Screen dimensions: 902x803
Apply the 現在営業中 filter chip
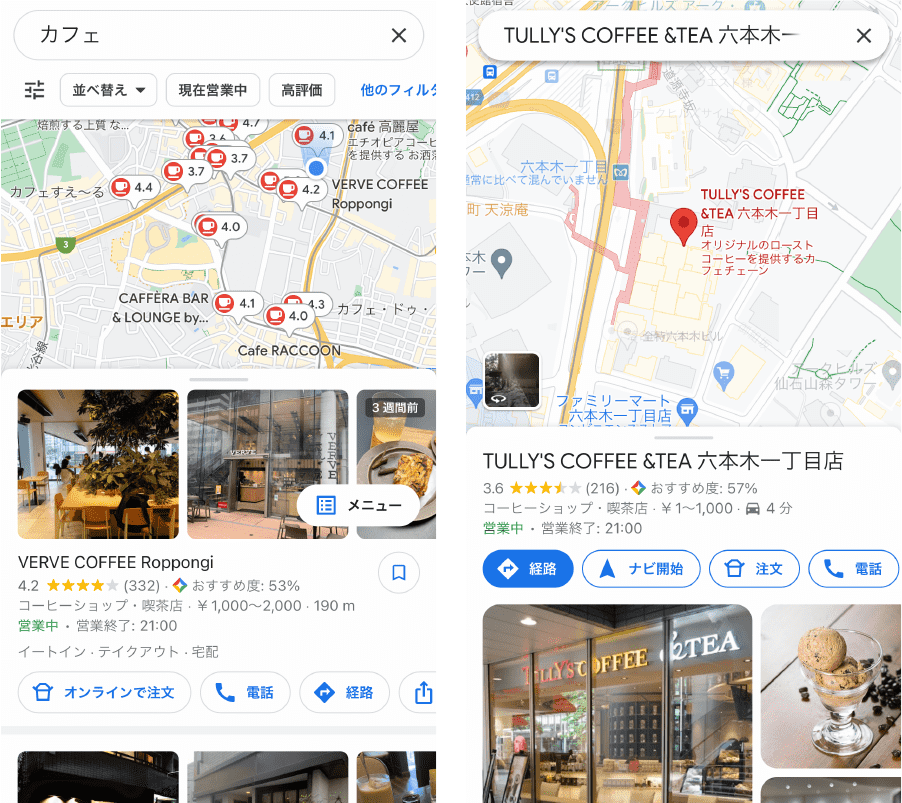click(213, 90)
